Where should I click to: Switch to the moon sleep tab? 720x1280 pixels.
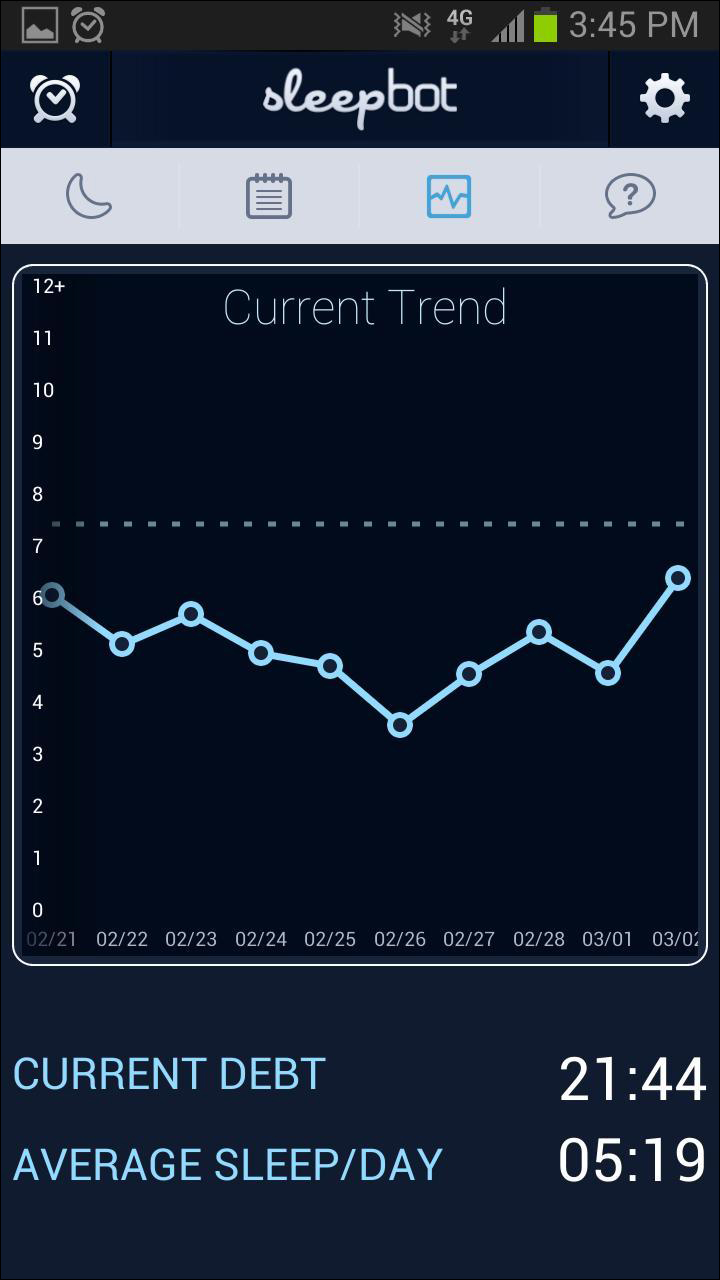pos(90,196)
